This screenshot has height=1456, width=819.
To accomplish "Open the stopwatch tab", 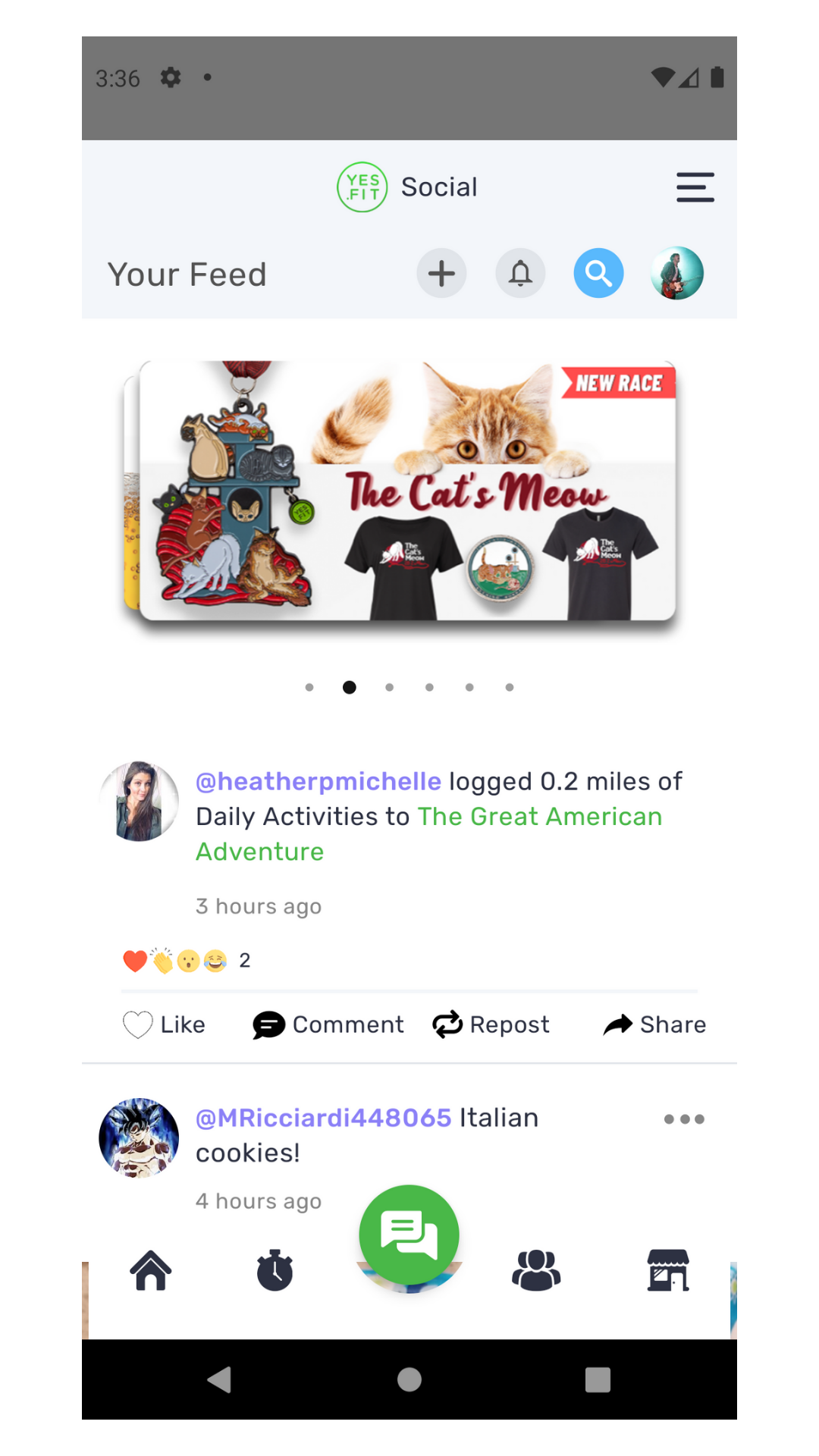I will tap(275, 1270).
